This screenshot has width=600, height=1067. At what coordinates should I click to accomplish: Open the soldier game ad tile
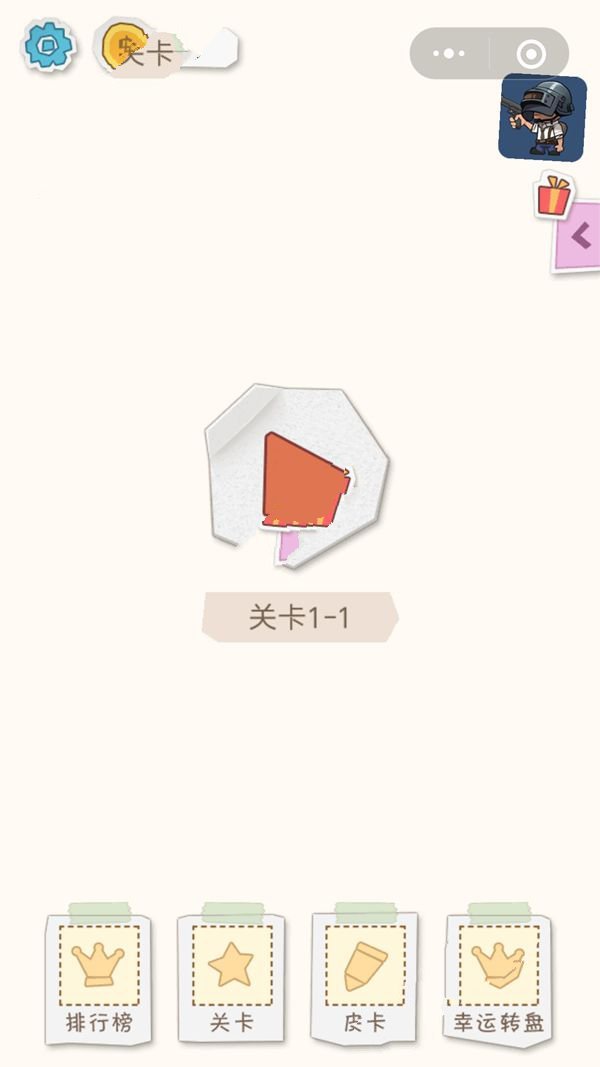click(542, 118)
